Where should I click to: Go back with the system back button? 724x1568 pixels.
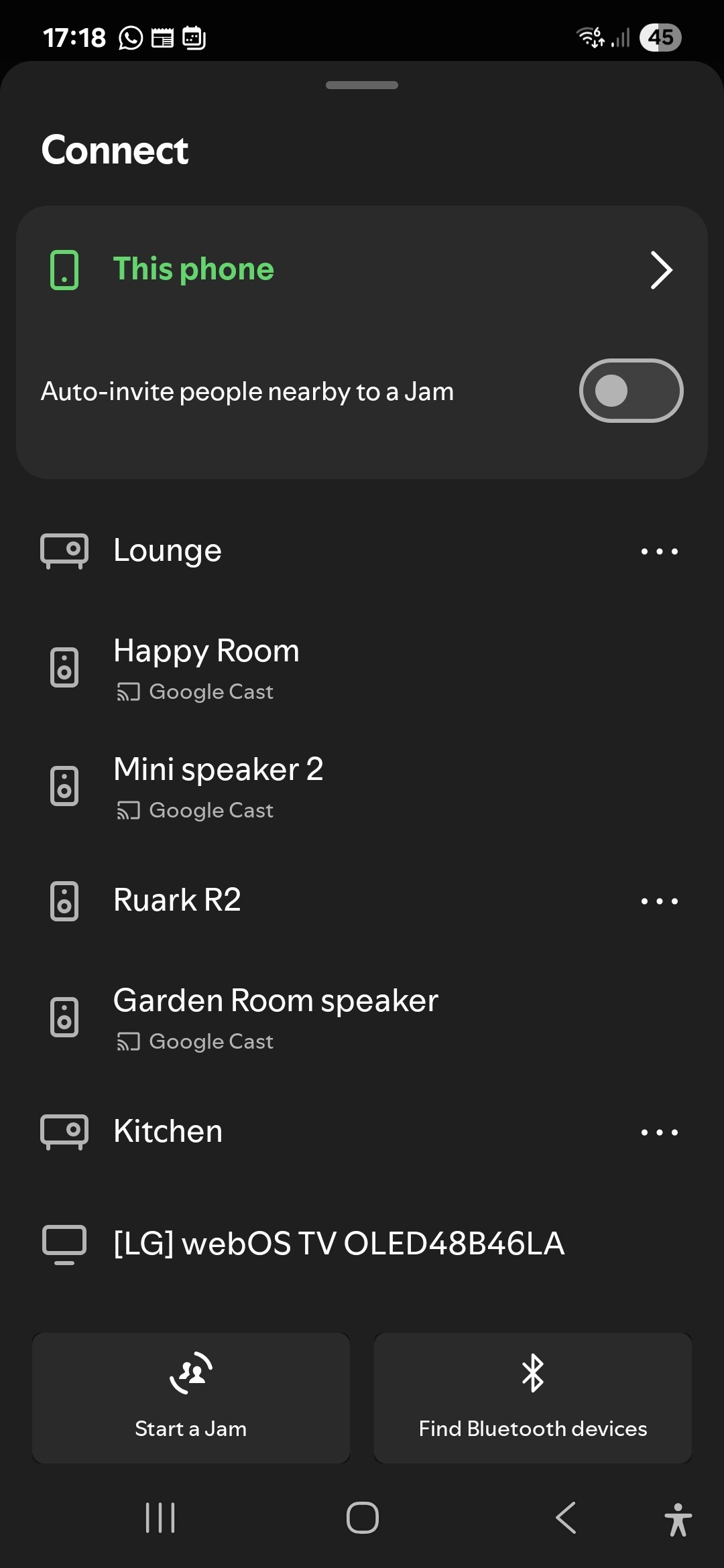[x=566, y=1518]
